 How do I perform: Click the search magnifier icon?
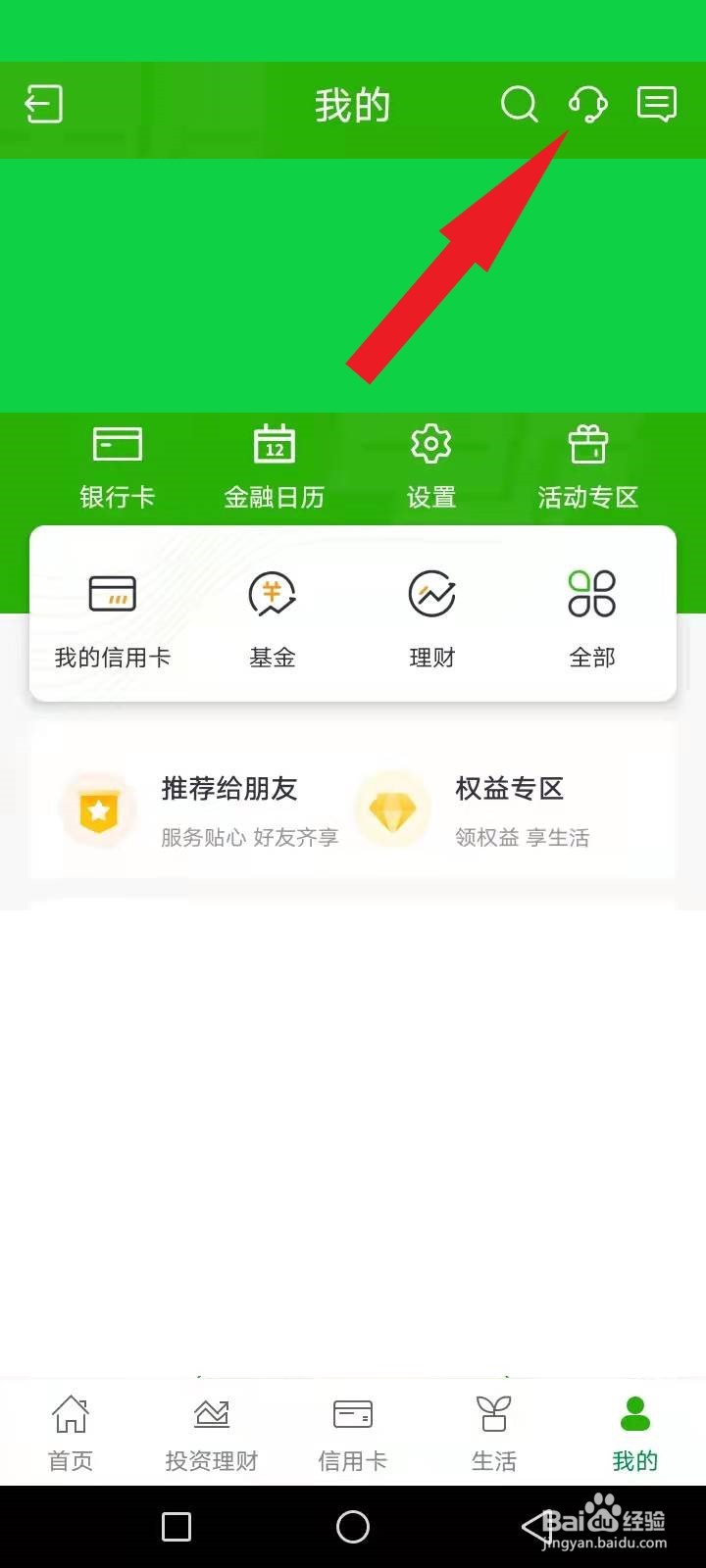click(x=520, y=104)
